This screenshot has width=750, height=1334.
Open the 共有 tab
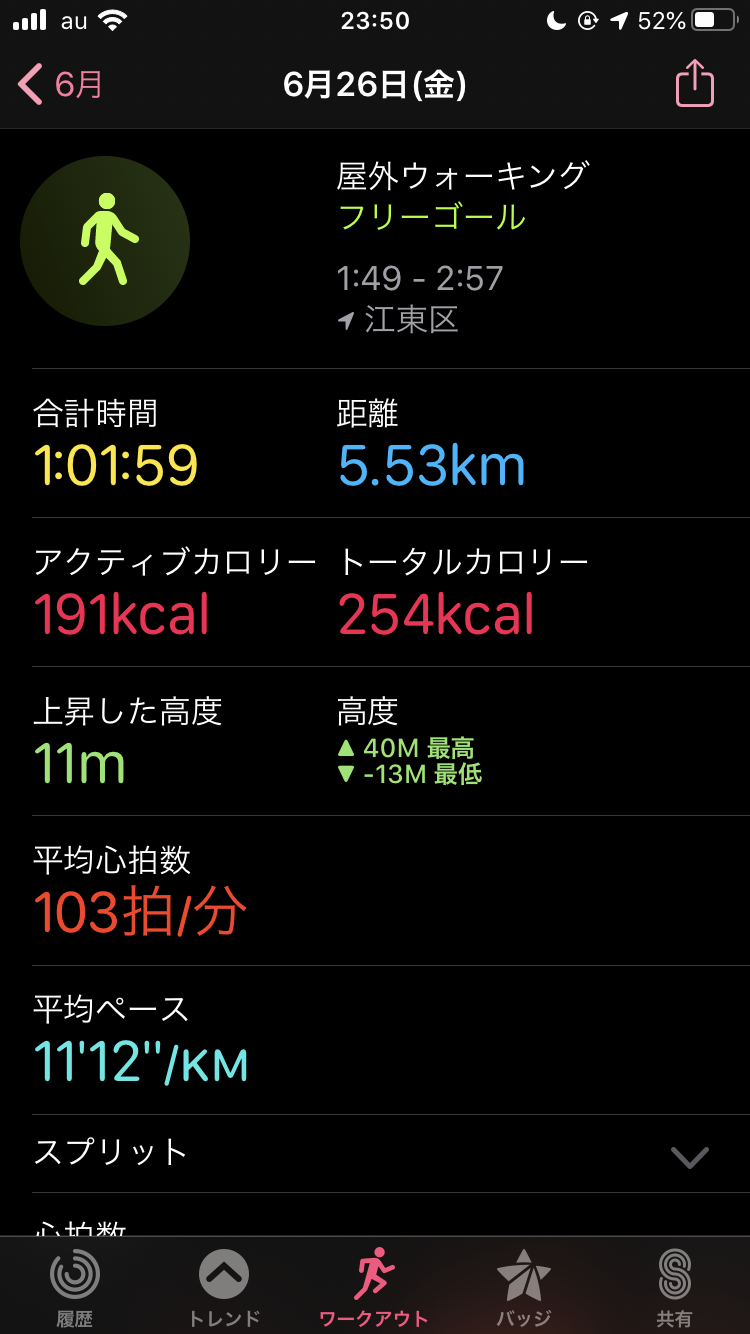674,1287
